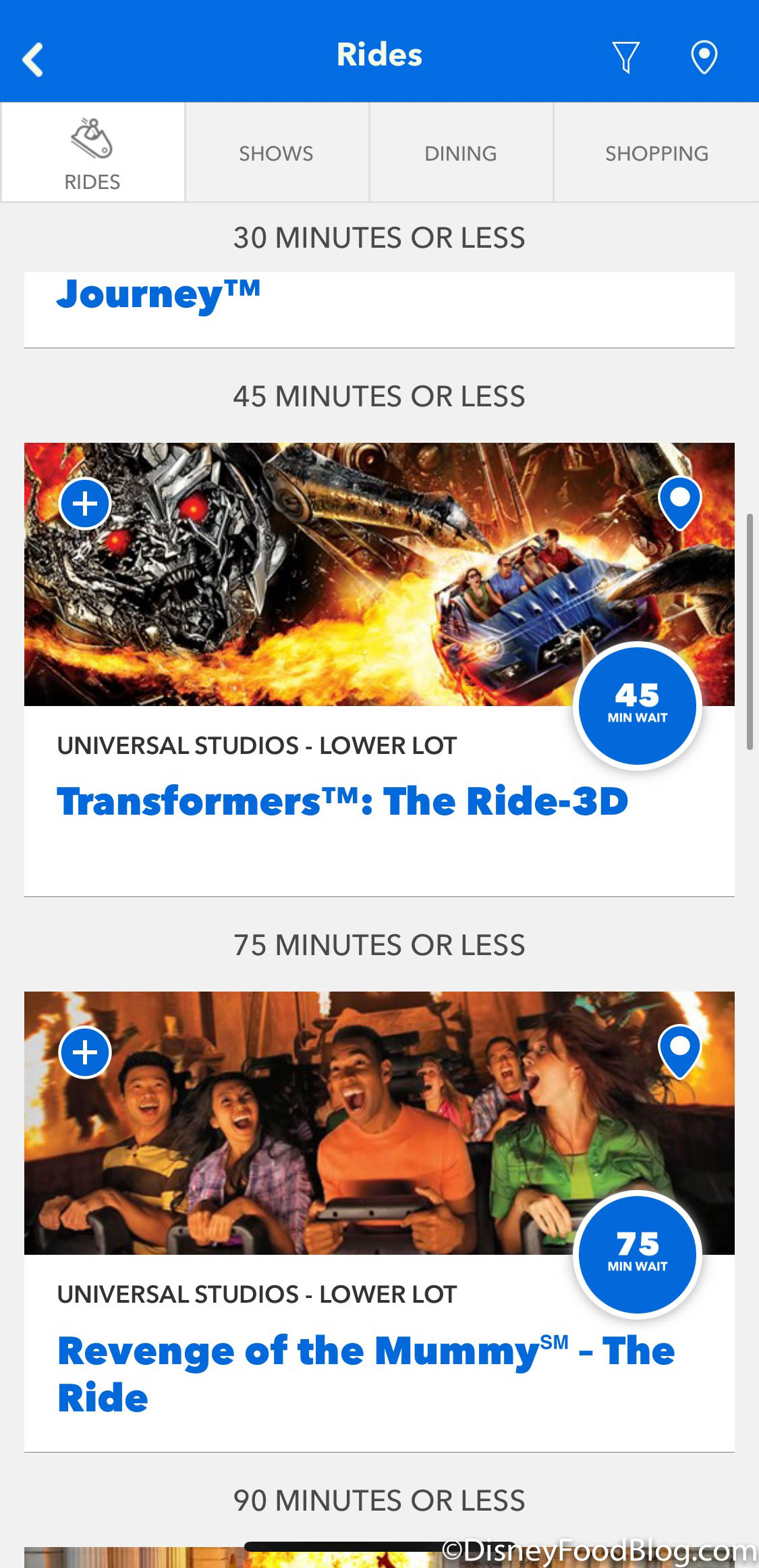Switch to the Shopping tab
The image size is (759, 1568).
tap(656, 153)
